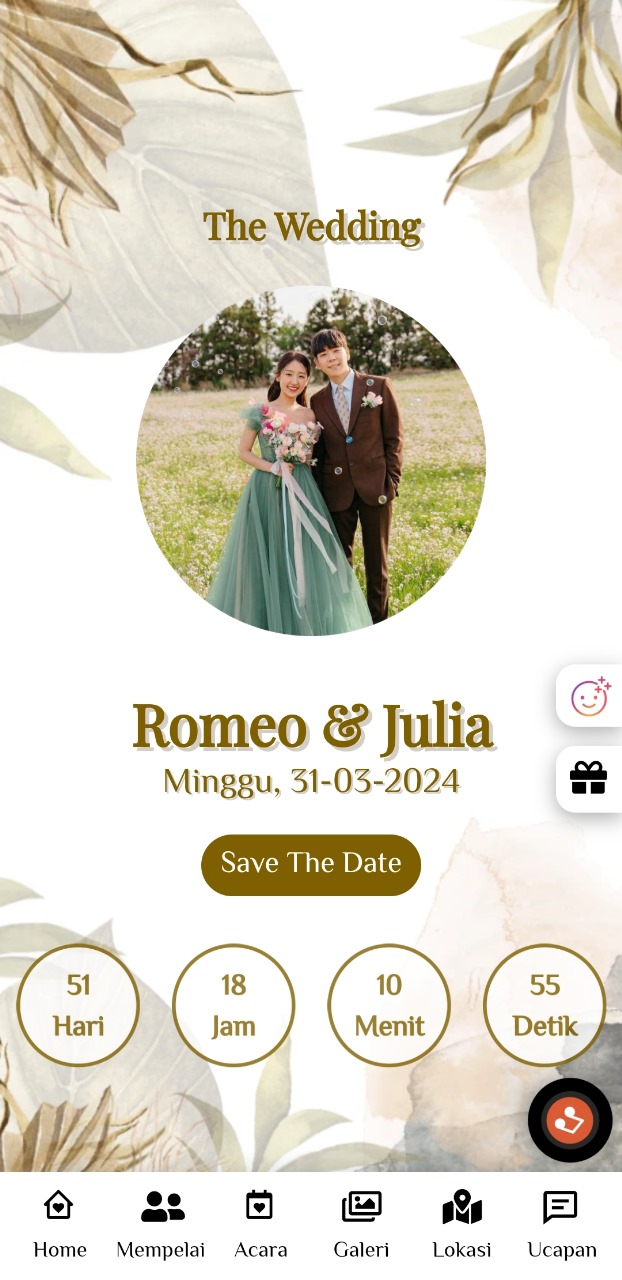This screenshot has width=622, height=1280.
Task: Tap the round floating music button
Action: point(570,1120)
